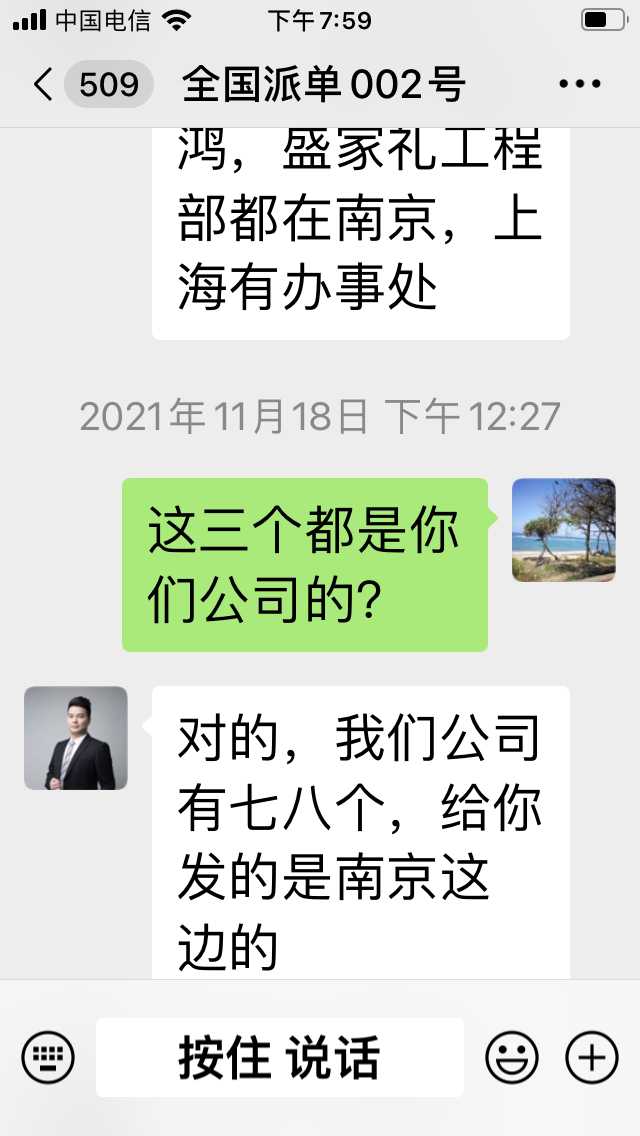
Task: Open my own beach avatar profile
Action: click(563, 530)
